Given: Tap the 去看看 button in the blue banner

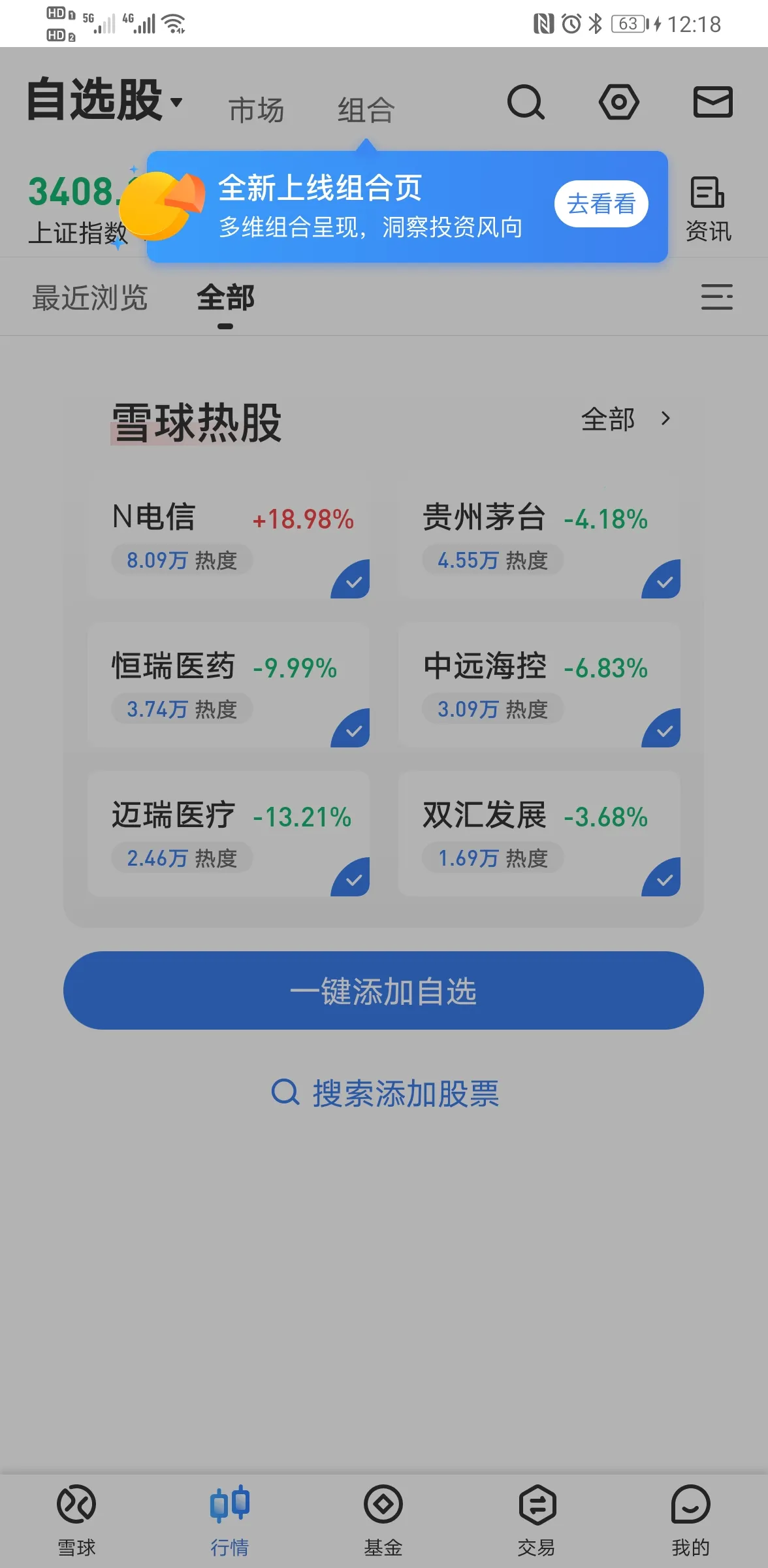Looking at the screenshot, I should coord(601,204).
